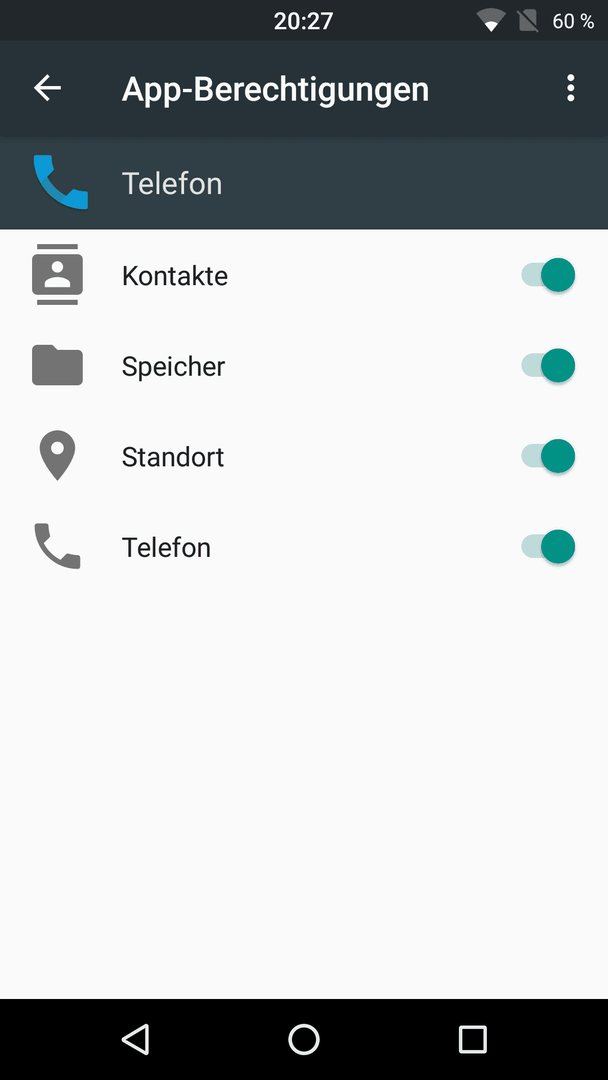Go back using the app bar arrow
This screenshot has height=1080, width=608.
pos(48,88)
